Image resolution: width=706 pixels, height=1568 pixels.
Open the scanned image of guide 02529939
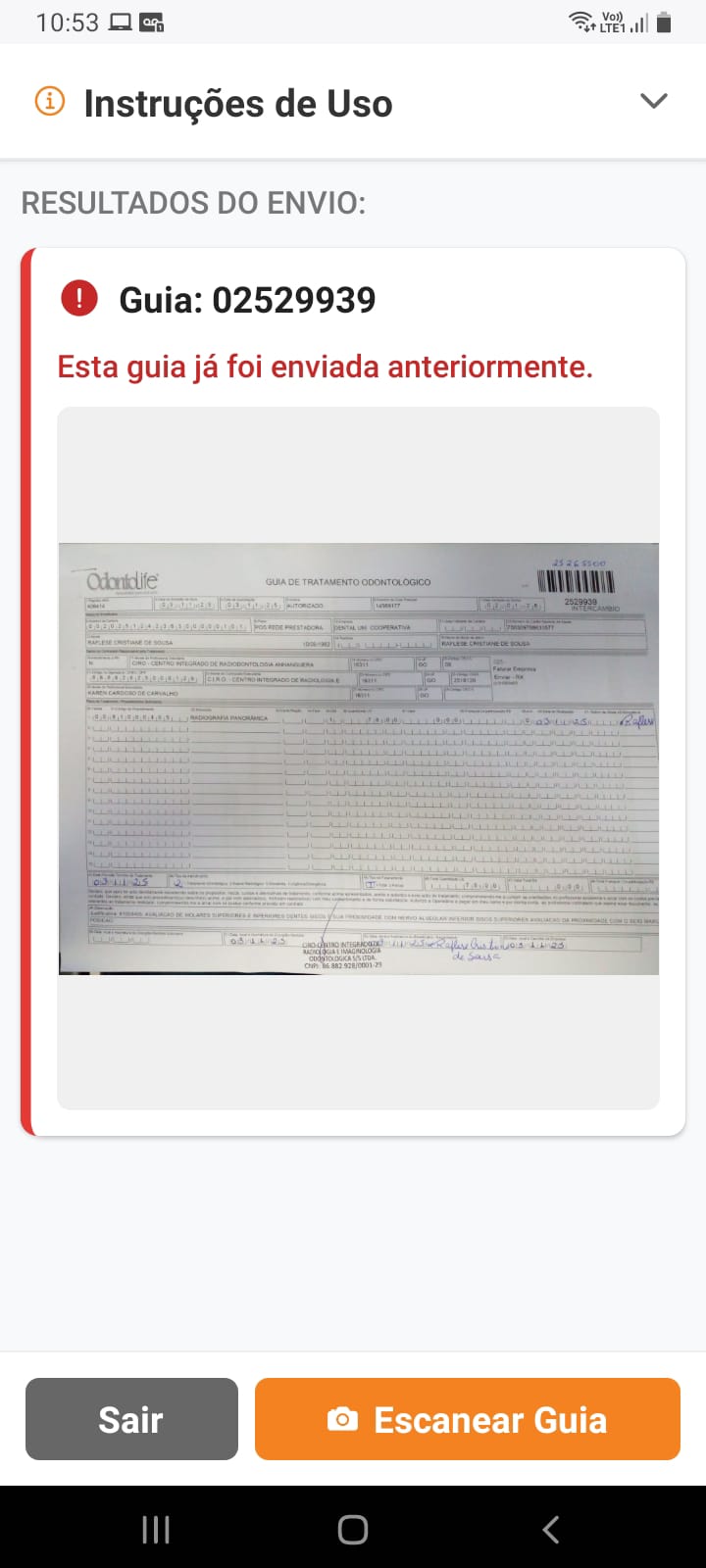(358, 758)
